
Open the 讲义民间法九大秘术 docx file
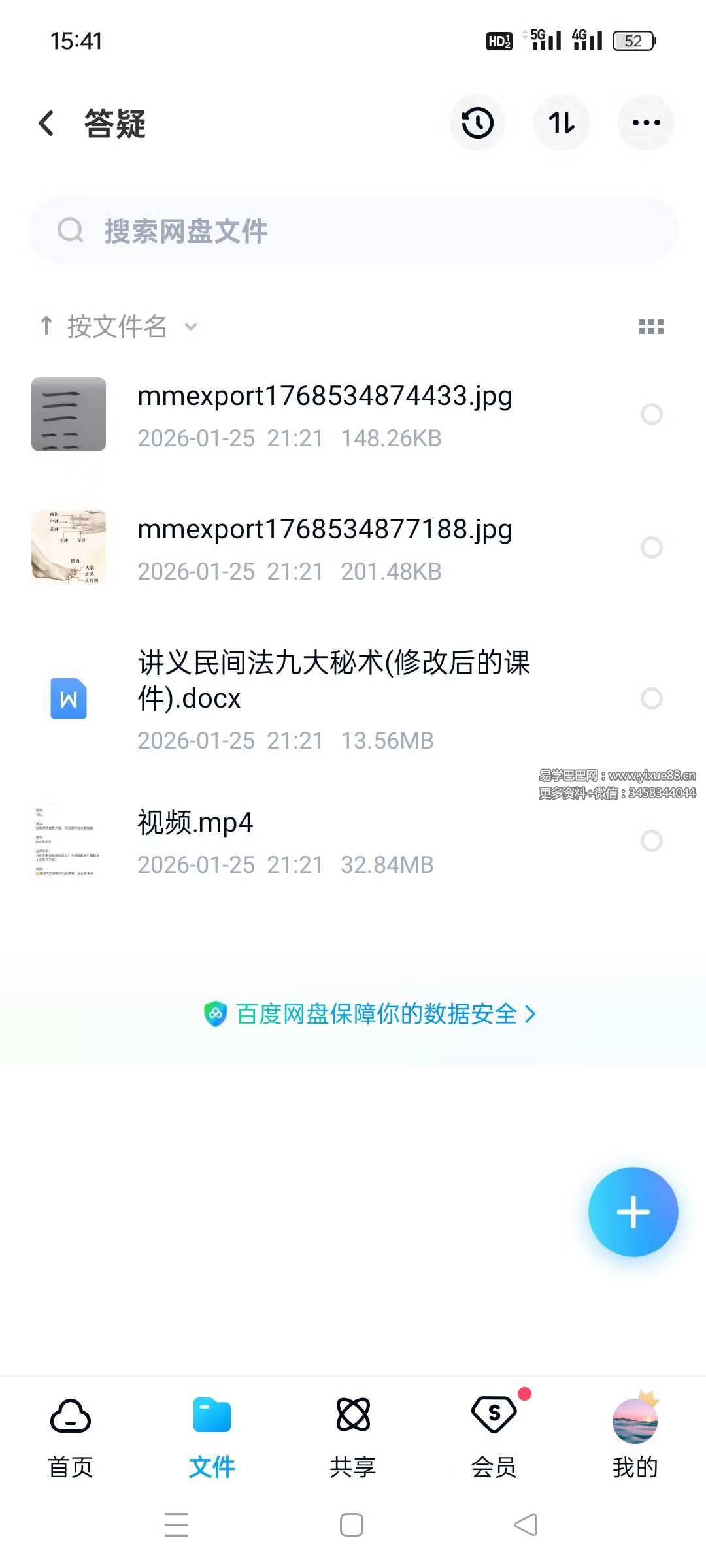pyautogui.click(x=333, y=696)
